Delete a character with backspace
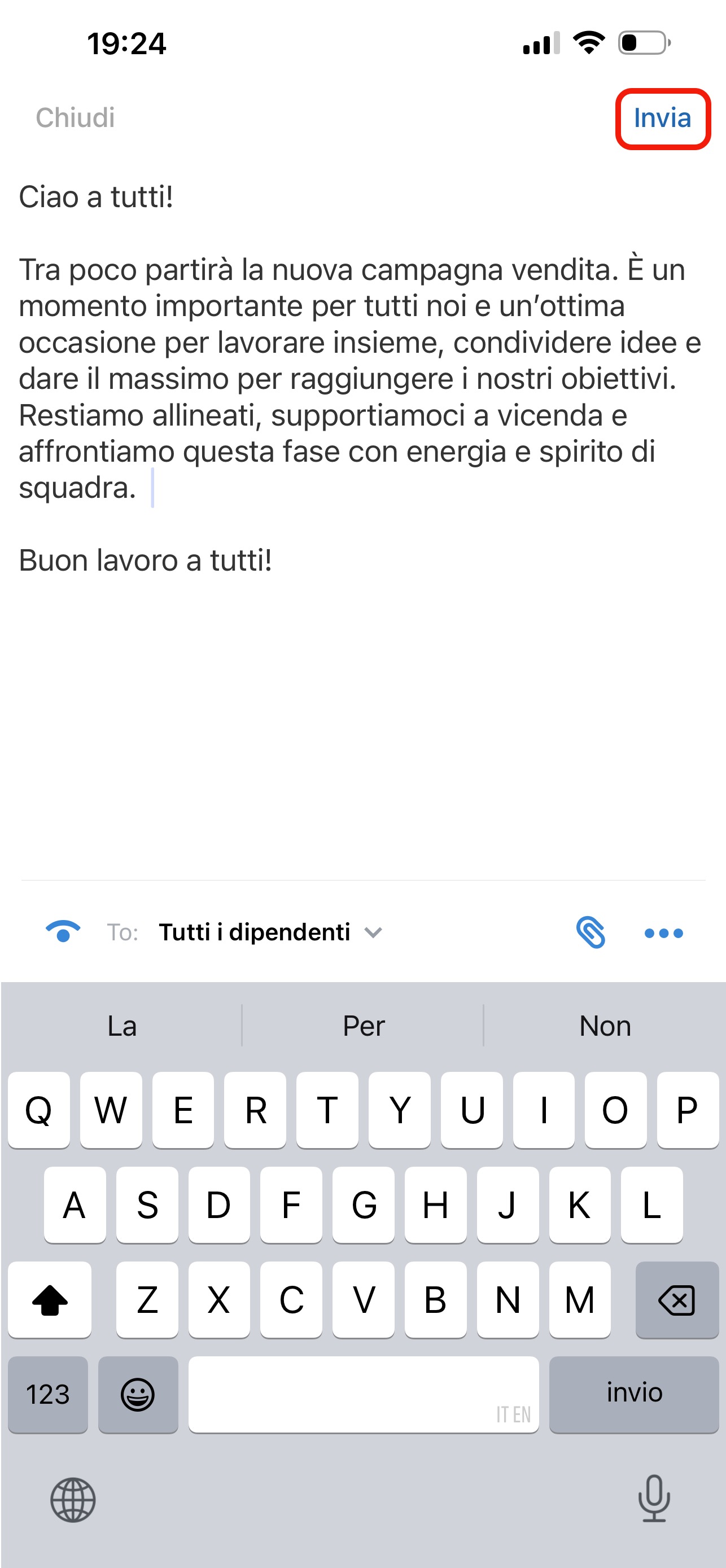Viewport: 726px width, 1568px height. point(676,1301)
